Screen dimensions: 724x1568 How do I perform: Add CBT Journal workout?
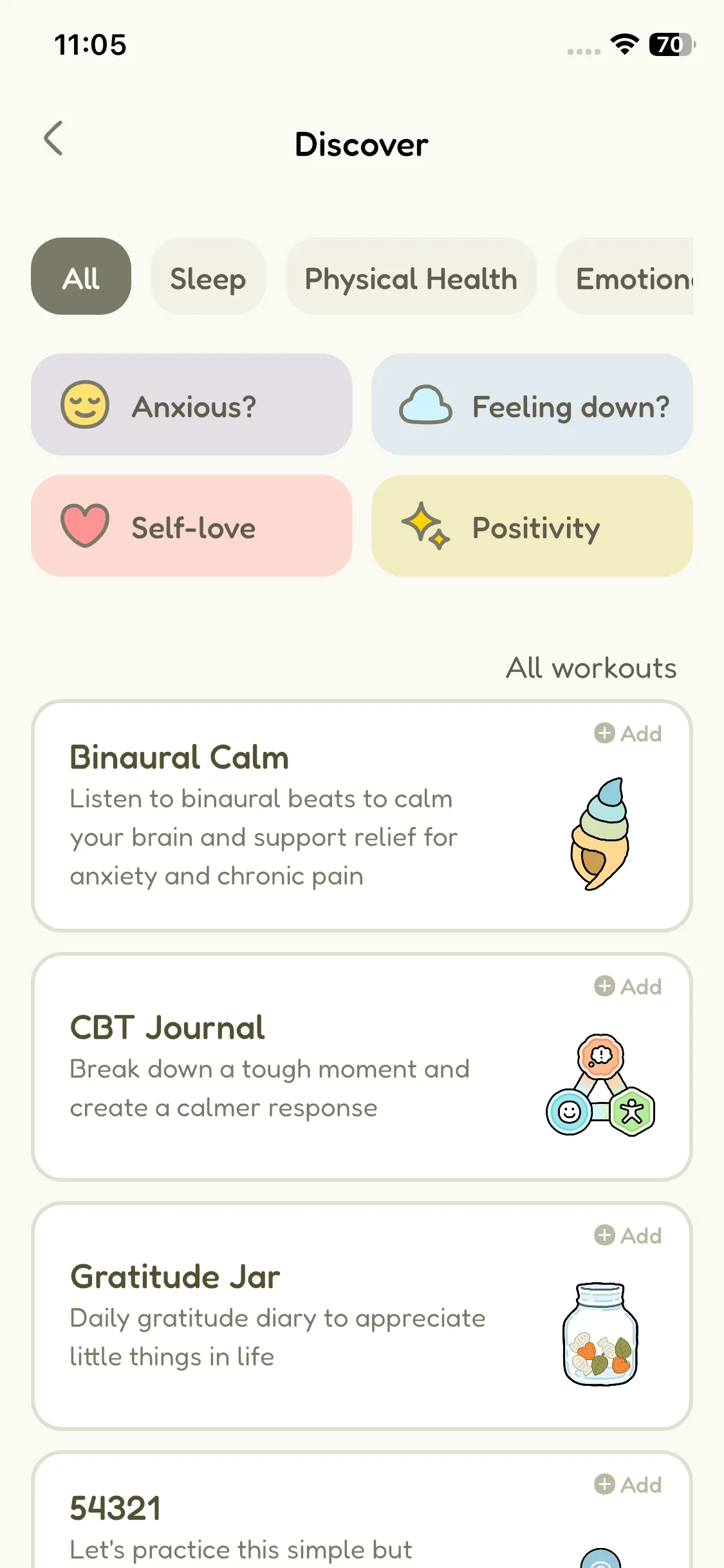pyautogui.click(x=628, y=986)
